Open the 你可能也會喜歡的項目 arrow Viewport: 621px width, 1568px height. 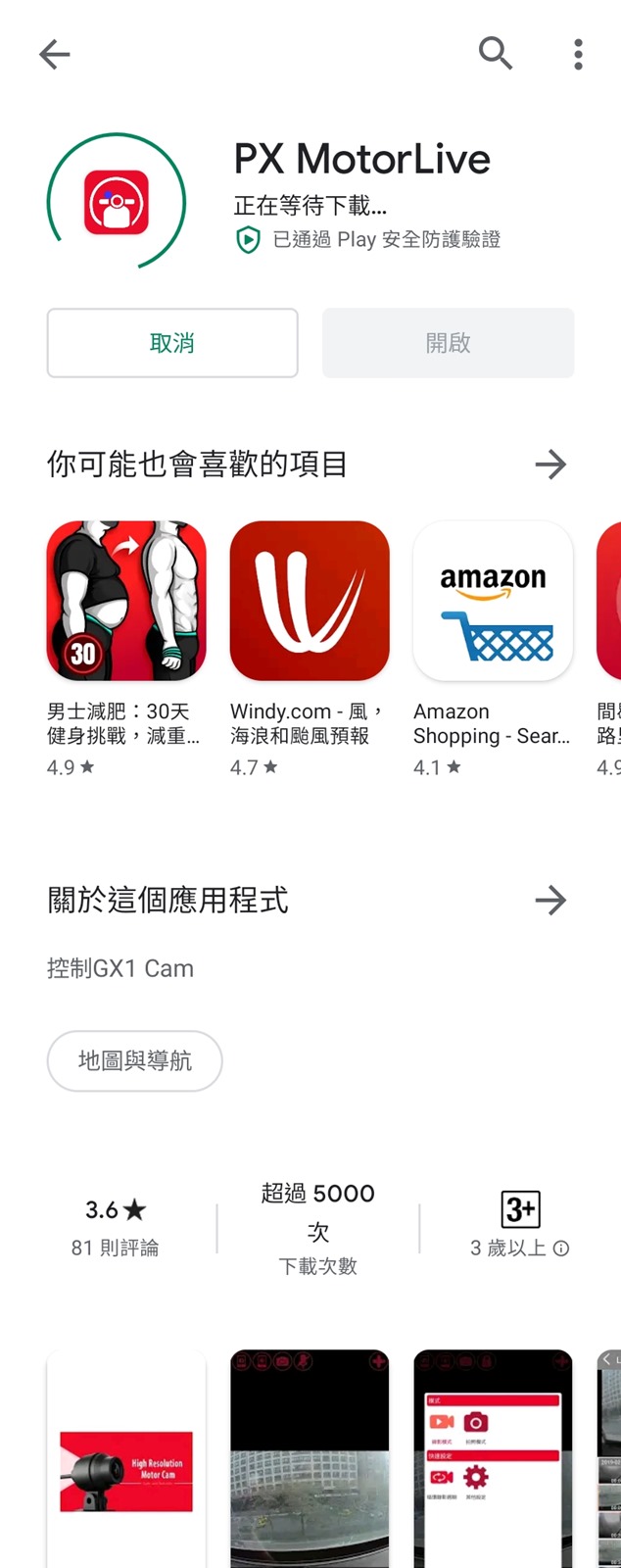pos(550,464)
